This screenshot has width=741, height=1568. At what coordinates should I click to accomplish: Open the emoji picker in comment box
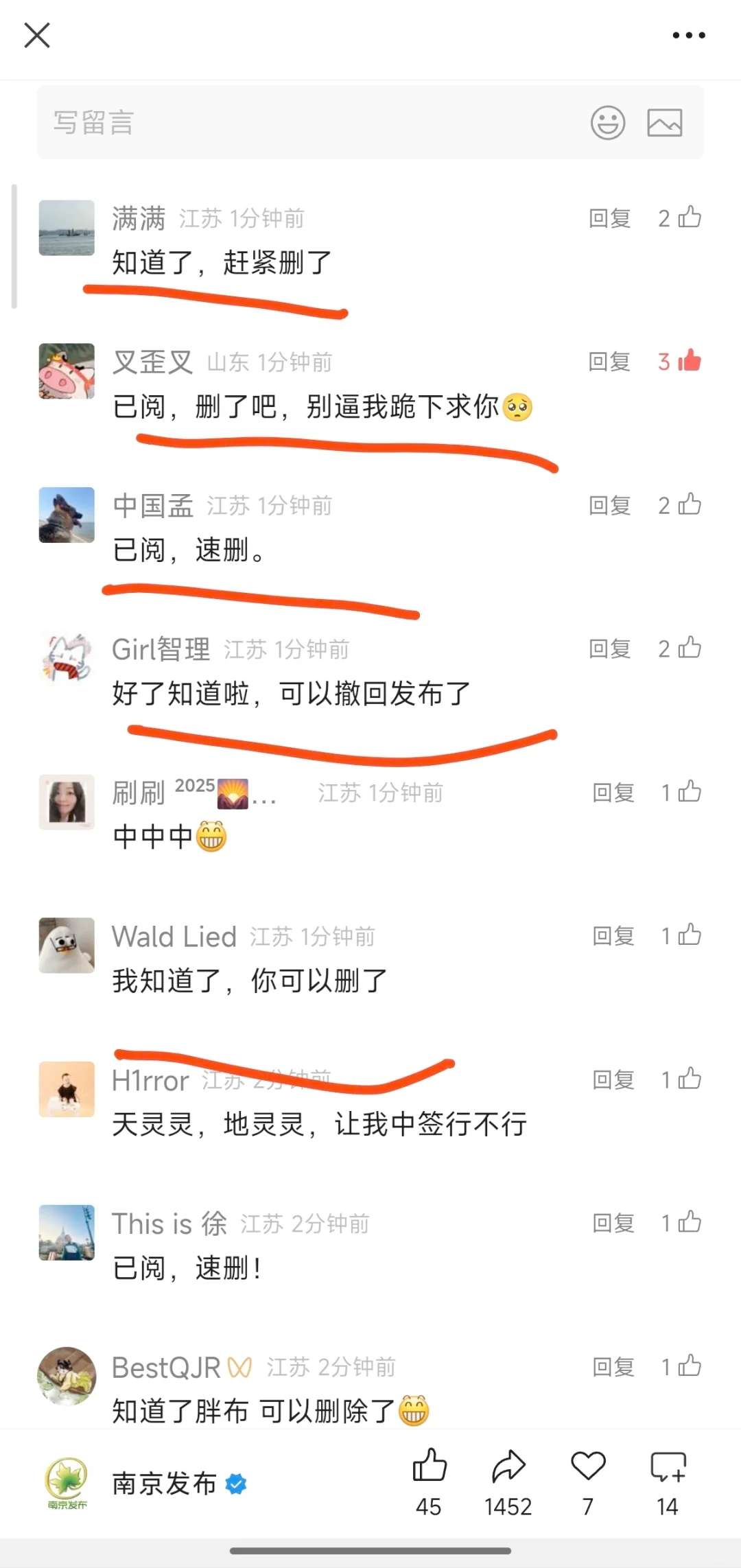[x=608, y=123]
